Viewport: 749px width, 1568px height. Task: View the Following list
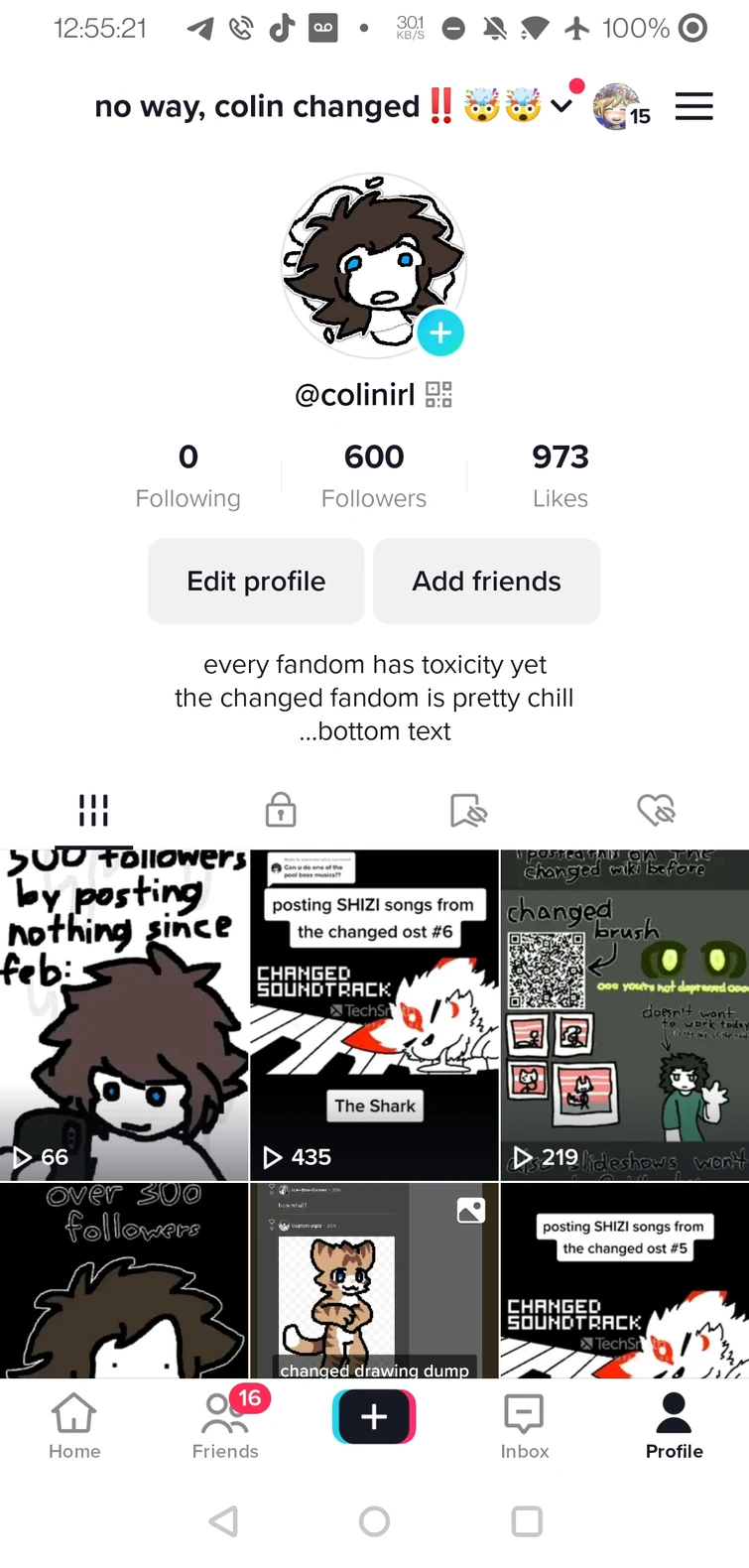(x=187, y=474)
